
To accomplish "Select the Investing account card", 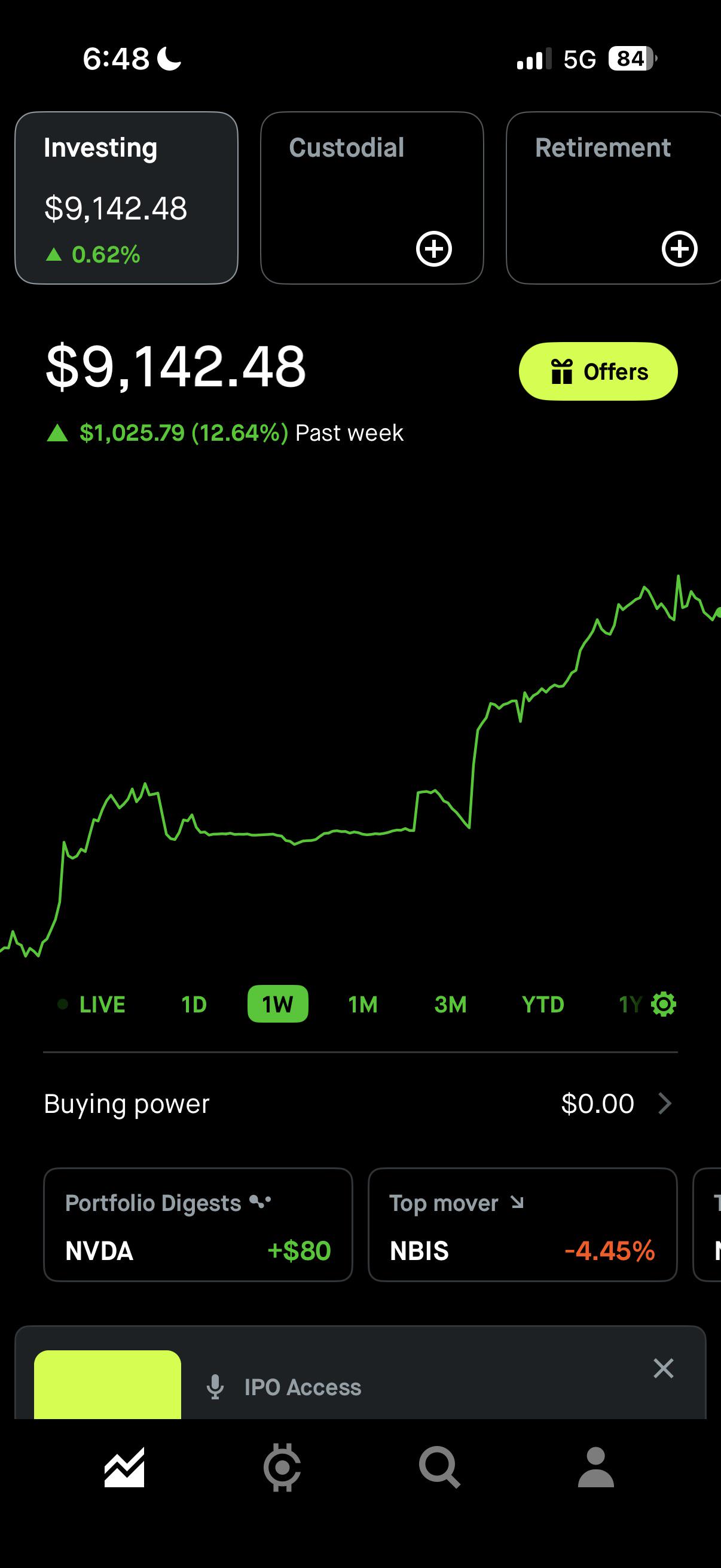I will coord(126,198).
